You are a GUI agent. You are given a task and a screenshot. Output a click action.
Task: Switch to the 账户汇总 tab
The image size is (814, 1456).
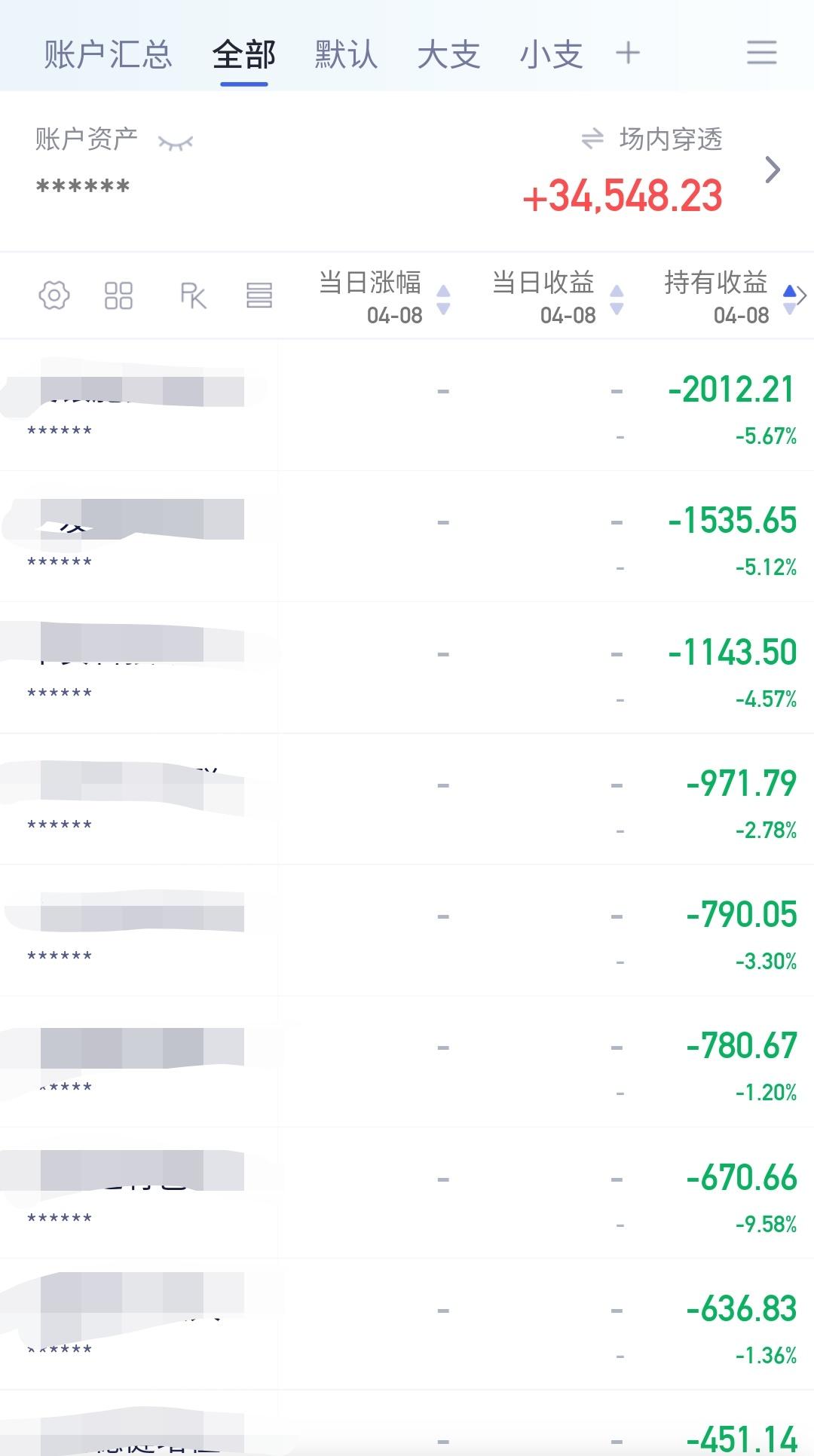point(108,55)
